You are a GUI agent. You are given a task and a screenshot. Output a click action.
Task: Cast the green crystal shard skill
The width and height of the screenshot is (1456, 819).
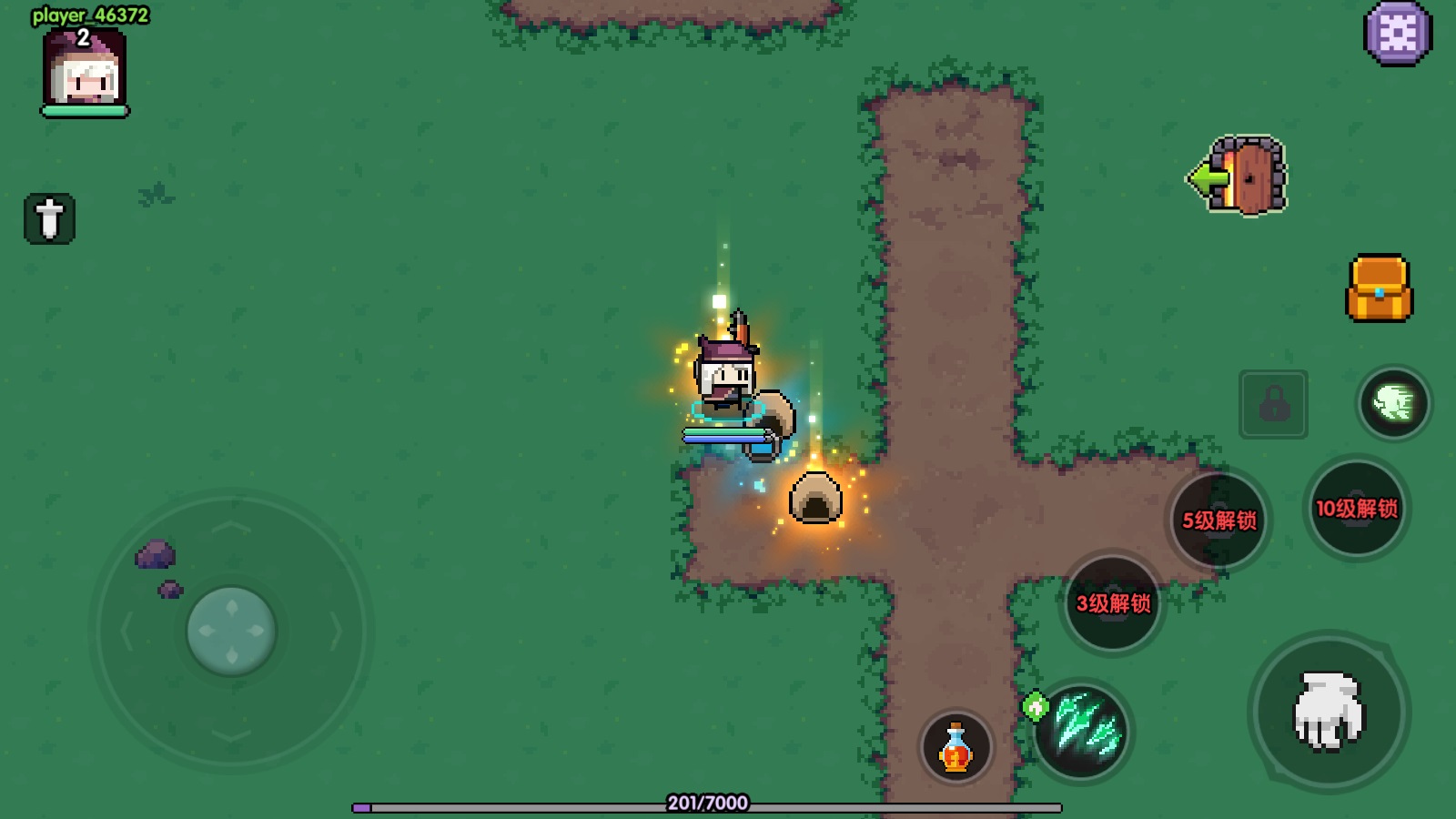1085,730
